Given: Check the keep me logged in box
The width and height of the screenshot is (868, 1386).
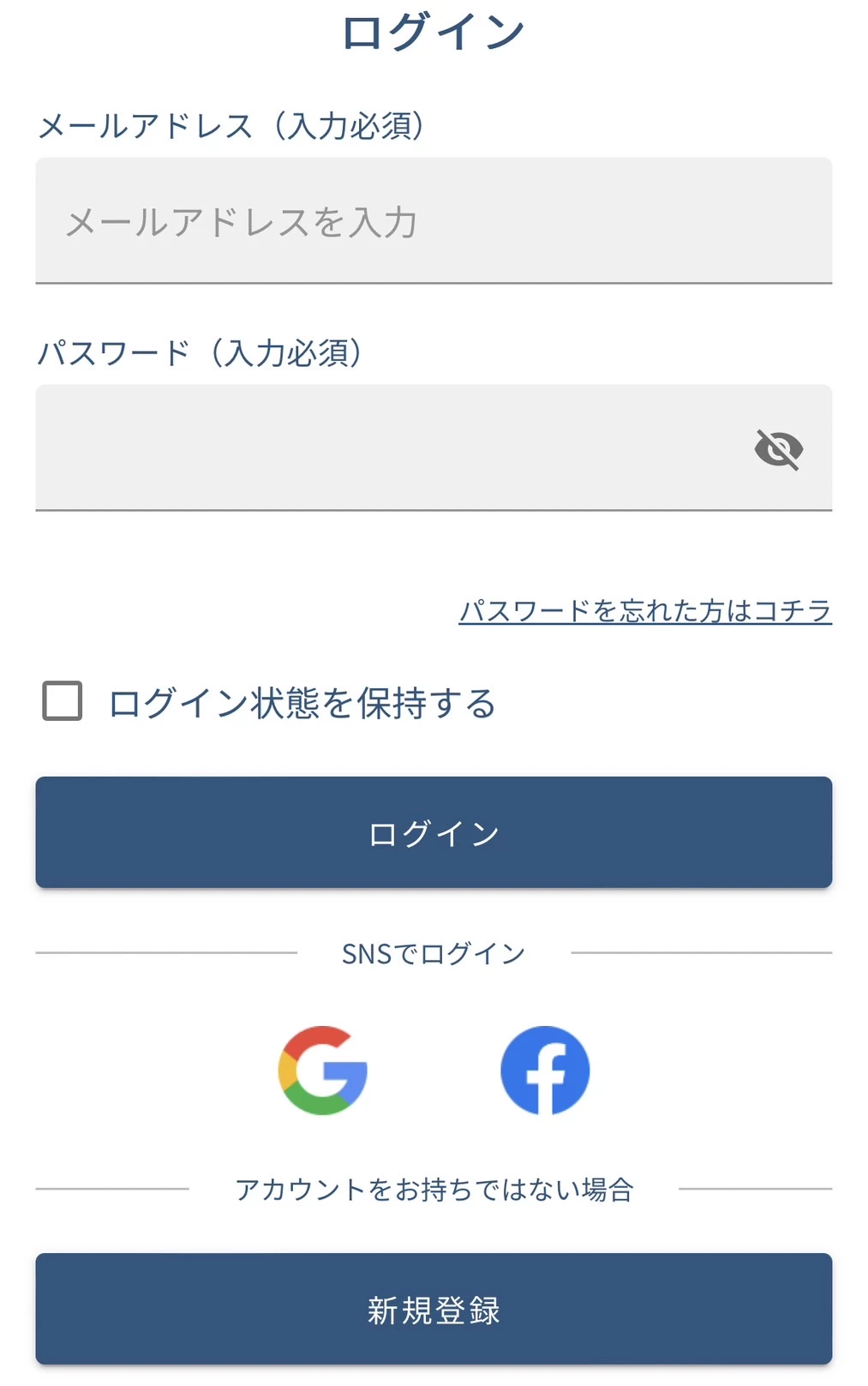Looking at the screenshot, I should 63,701.
